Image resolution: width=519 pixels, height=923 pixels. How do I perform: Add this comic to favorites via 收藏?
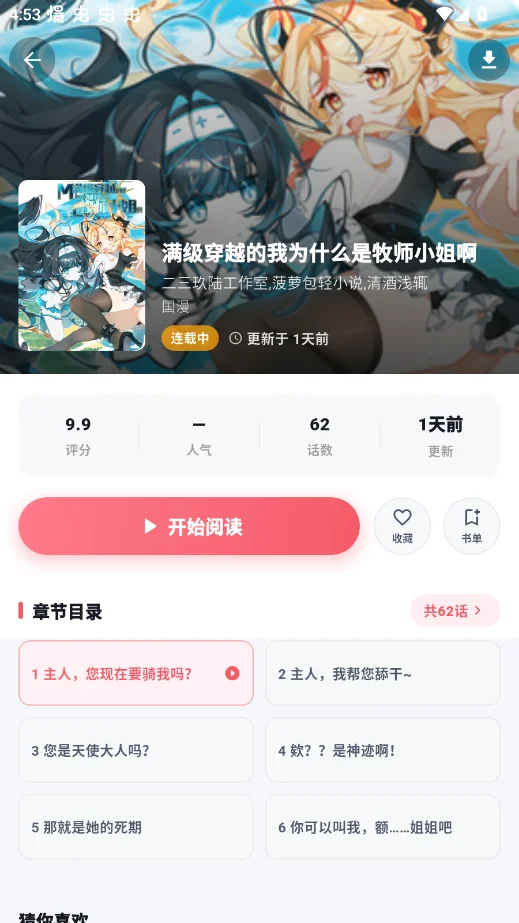click(402, 526)
